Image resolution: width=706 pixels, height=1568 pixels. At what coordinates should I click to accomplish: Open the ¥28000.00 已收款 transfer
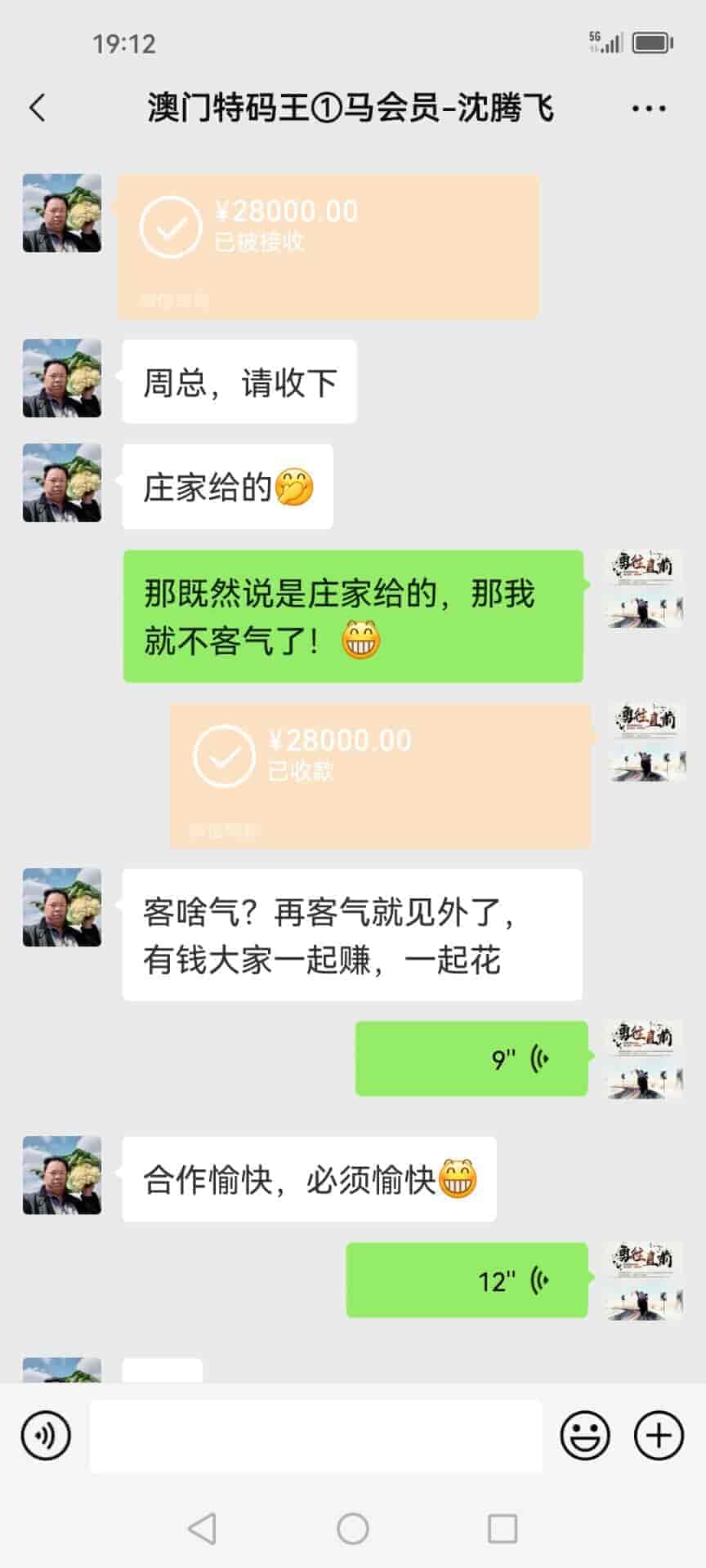[x=380, y=774]
